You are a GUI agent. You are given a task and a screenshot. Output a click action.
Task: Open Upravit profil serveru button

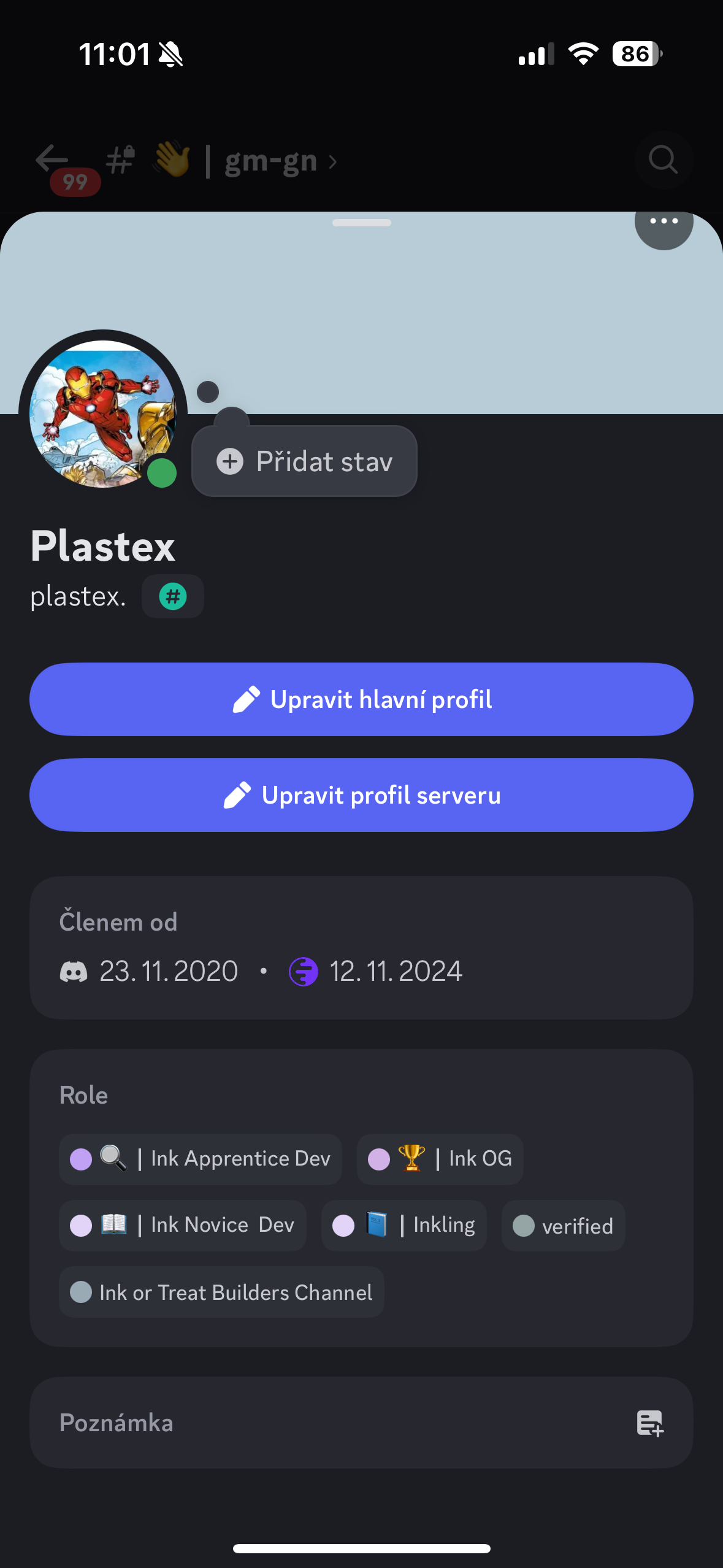(361, 795)
